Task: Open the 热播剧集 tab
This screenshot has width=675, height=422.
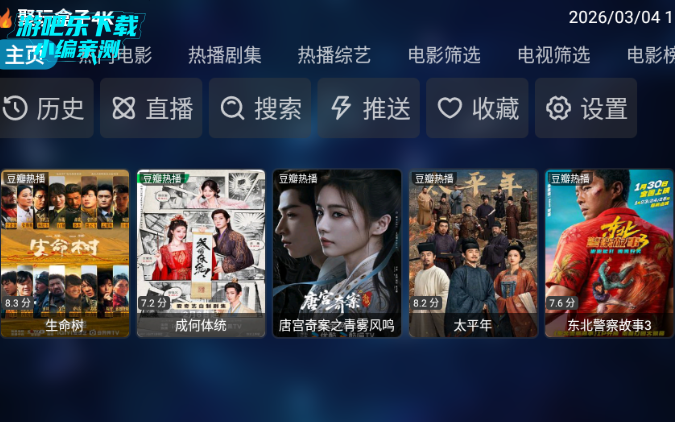Action: (x=225, y=55)
